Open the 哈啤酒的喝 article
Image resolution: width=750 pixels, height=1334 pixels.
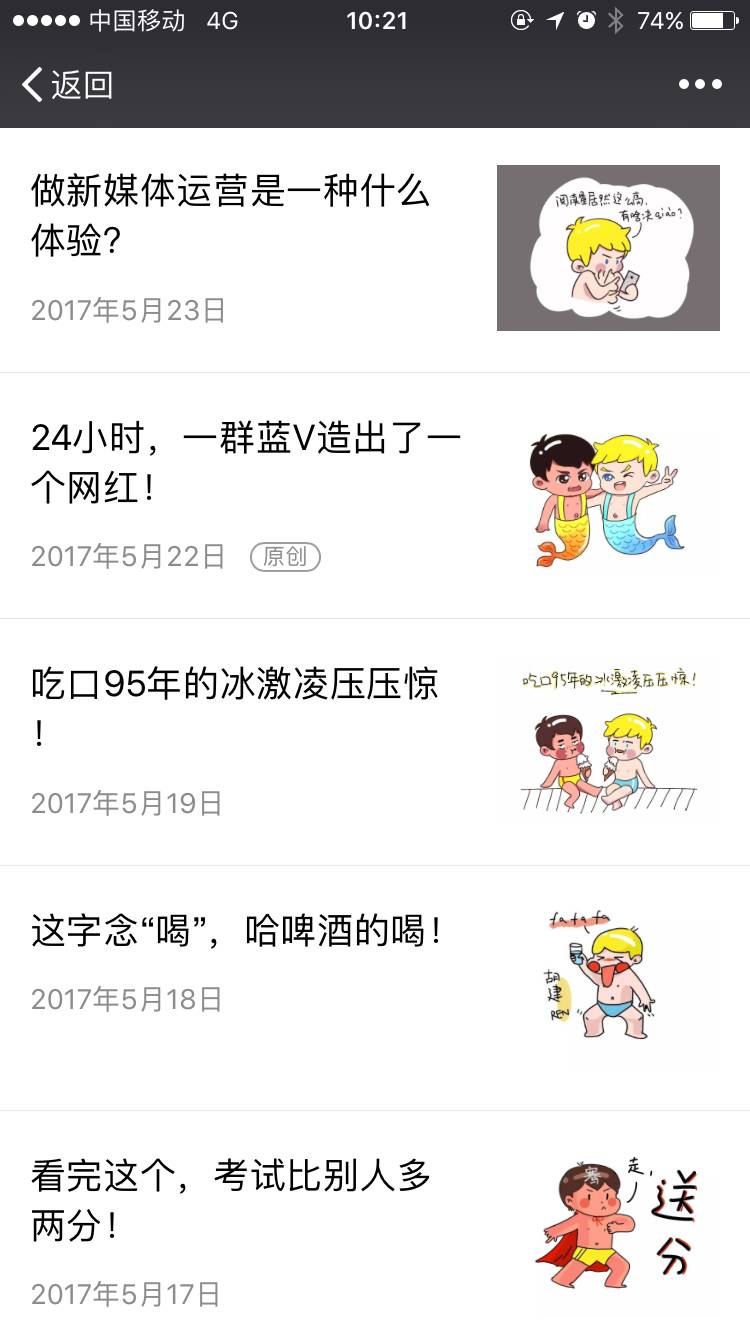point(240,930)
